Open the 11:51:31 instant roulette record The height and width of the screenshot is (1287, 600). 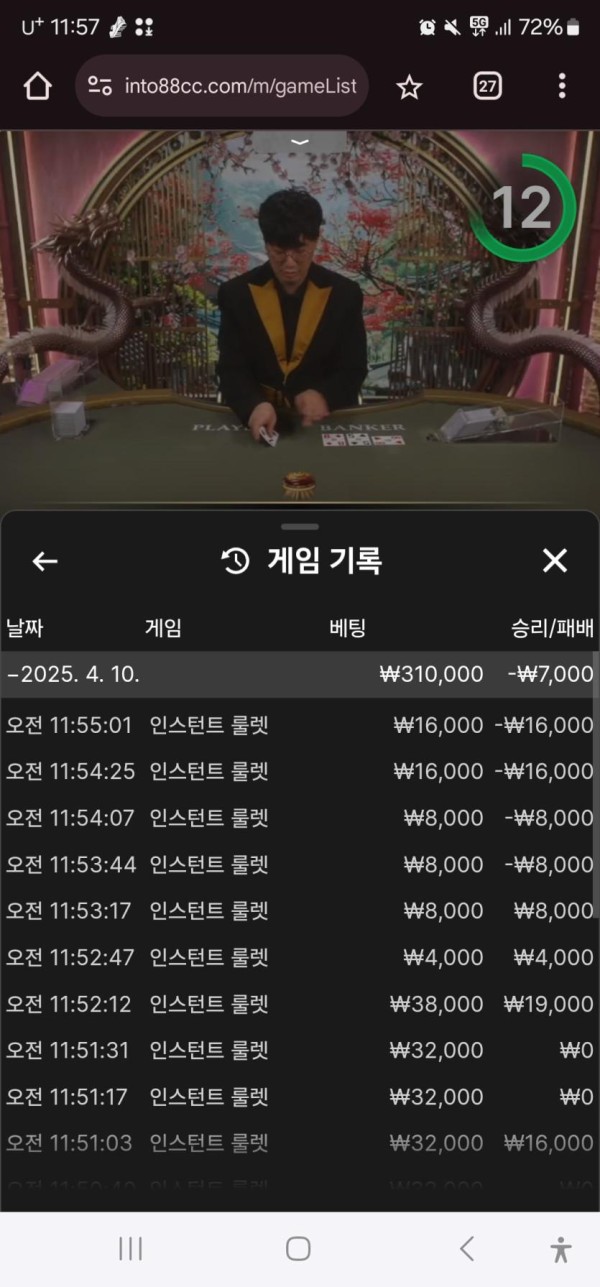pos(300,1050)
